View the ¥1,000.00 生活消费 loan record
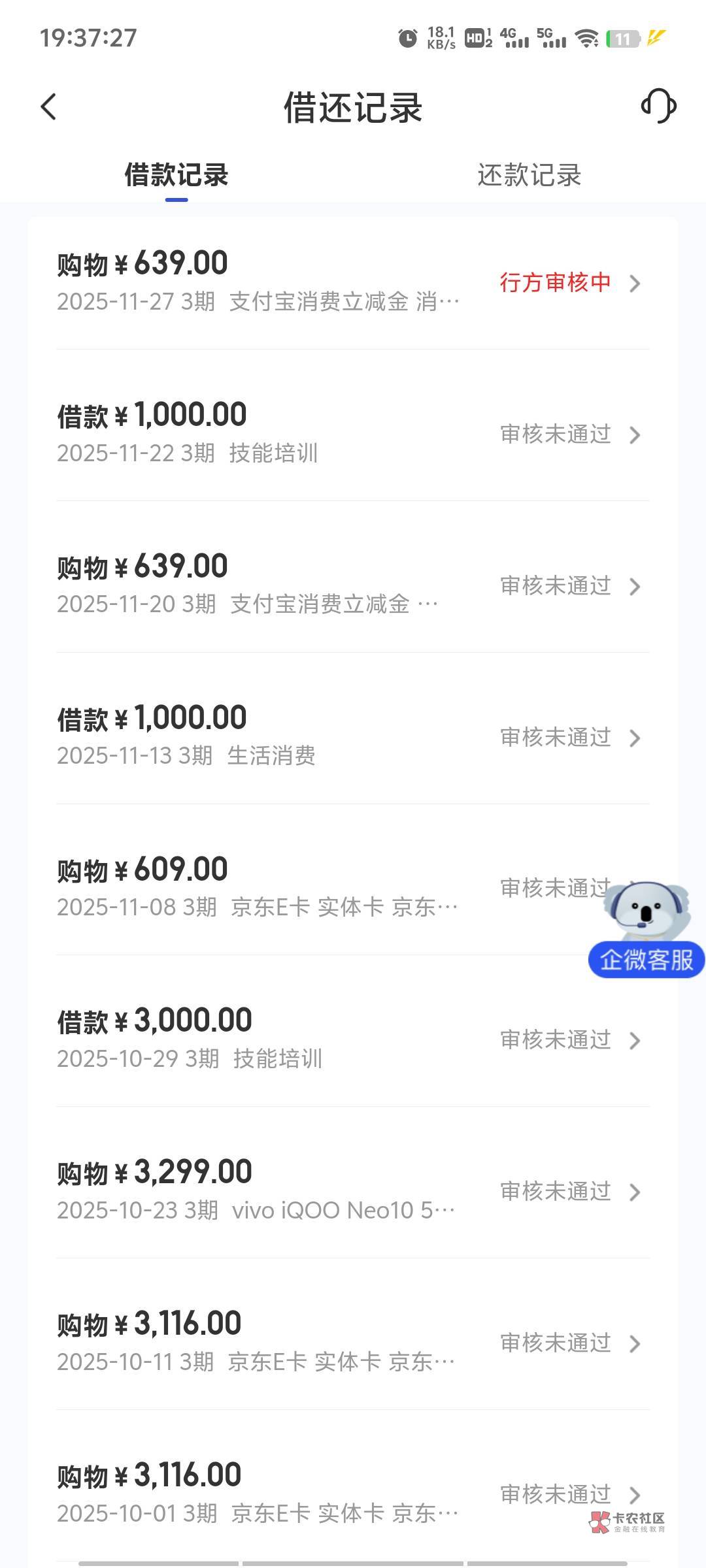Image resolution: width=706 pixels, height=1568 pixels. (353, 737)
